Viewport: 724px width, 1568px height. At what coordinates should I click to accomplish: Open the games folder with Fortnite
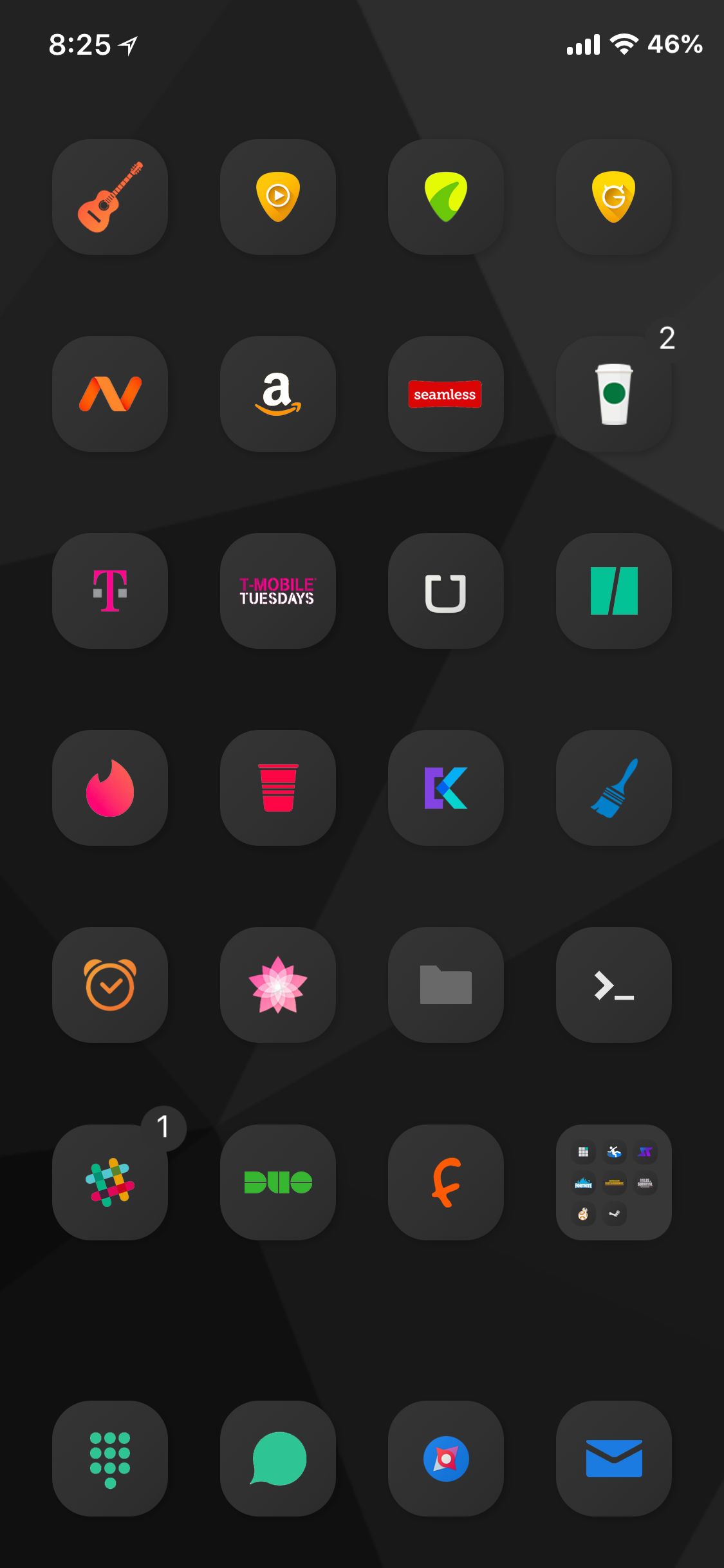[x=613, y=1182]
